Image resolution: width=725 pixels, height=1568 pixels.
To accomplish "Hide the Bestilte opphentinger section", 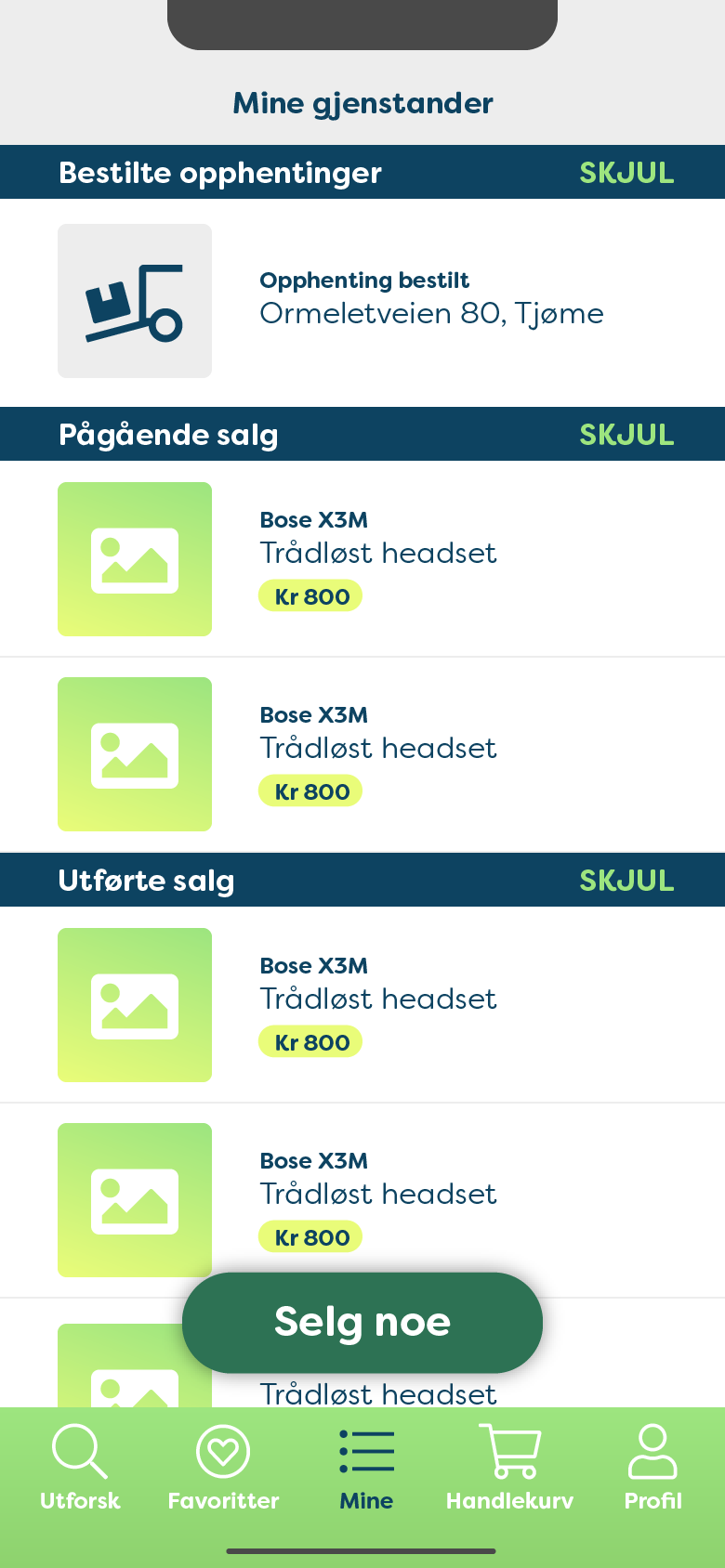I will click(x=626, y=173).
